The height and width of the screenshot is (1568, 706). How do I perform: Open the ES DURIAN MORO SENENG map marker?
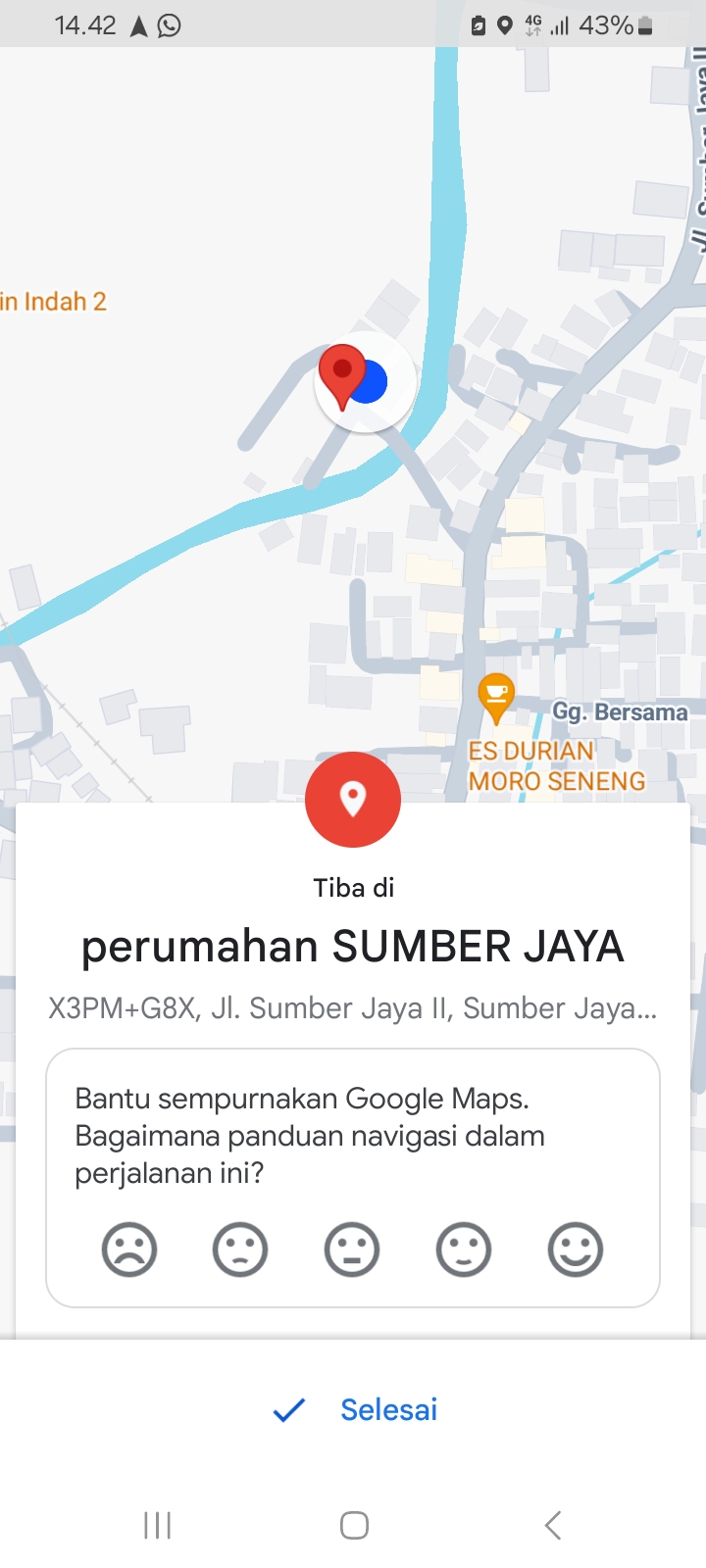point(496,696)
